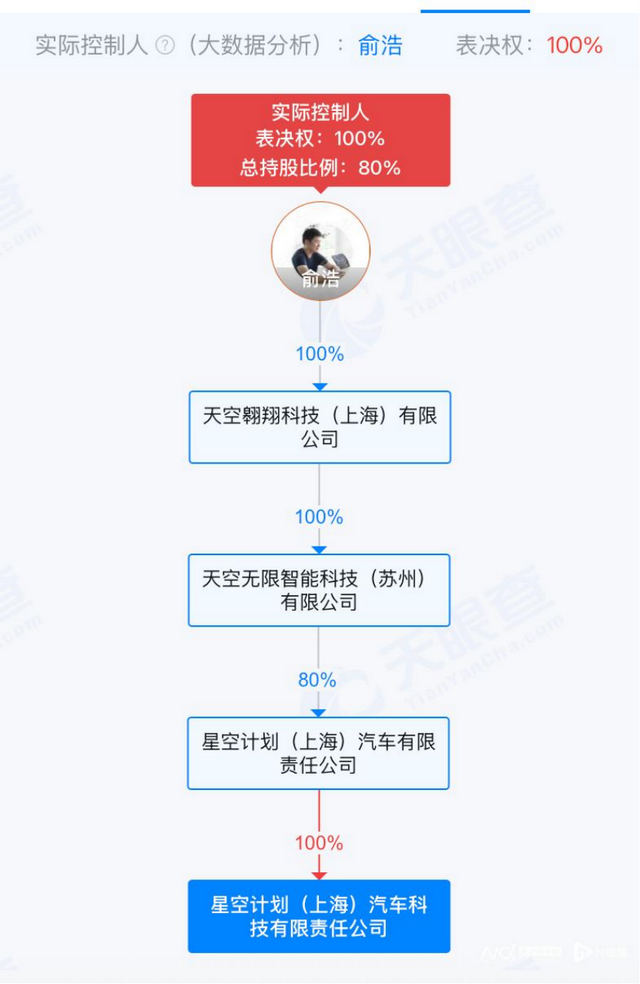View the 星空计划（上海）汽车有限责任公司 node

320,753
